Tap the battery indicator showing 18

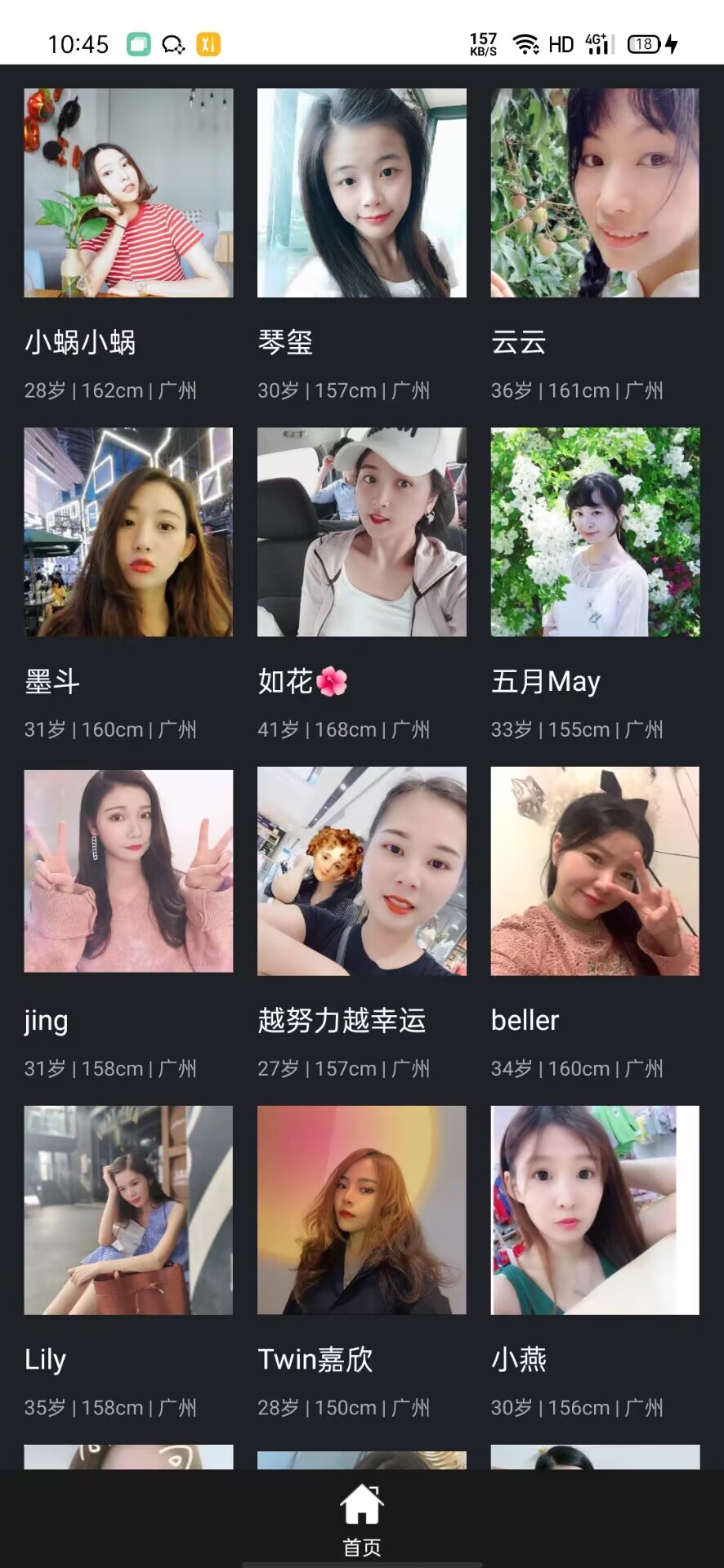(x=642, y=43)
